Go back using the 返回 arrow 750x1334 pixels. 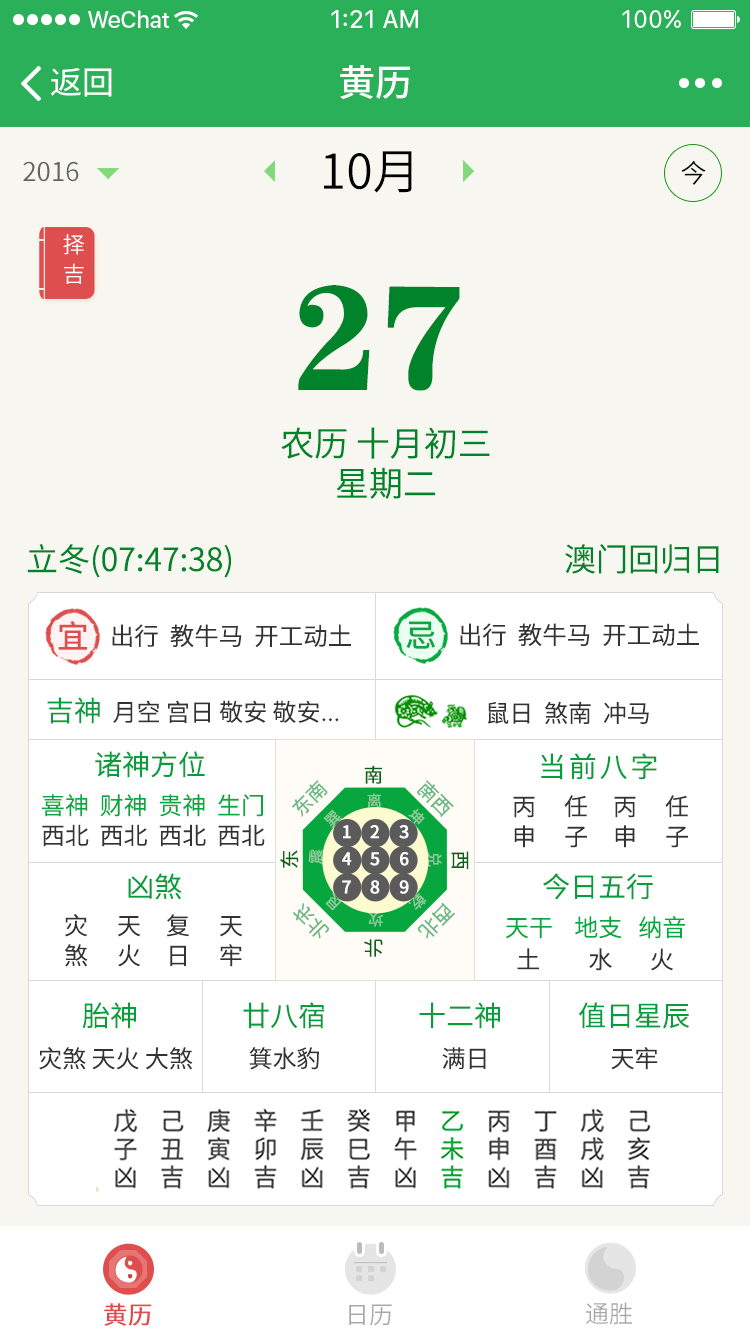[x=66, y=83]
